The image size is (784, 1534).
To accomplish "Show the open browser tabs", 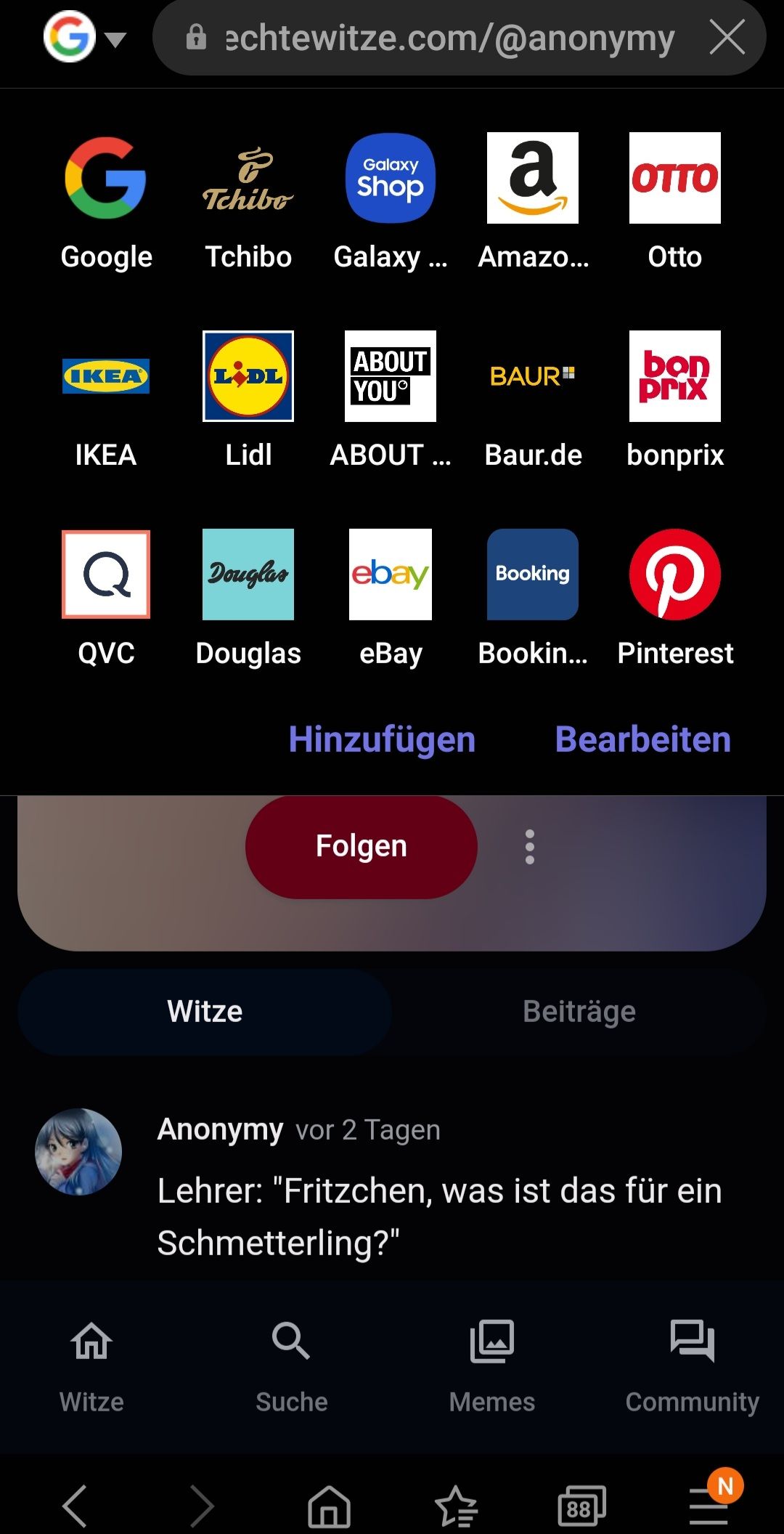I will click(x=581, y=1506).
